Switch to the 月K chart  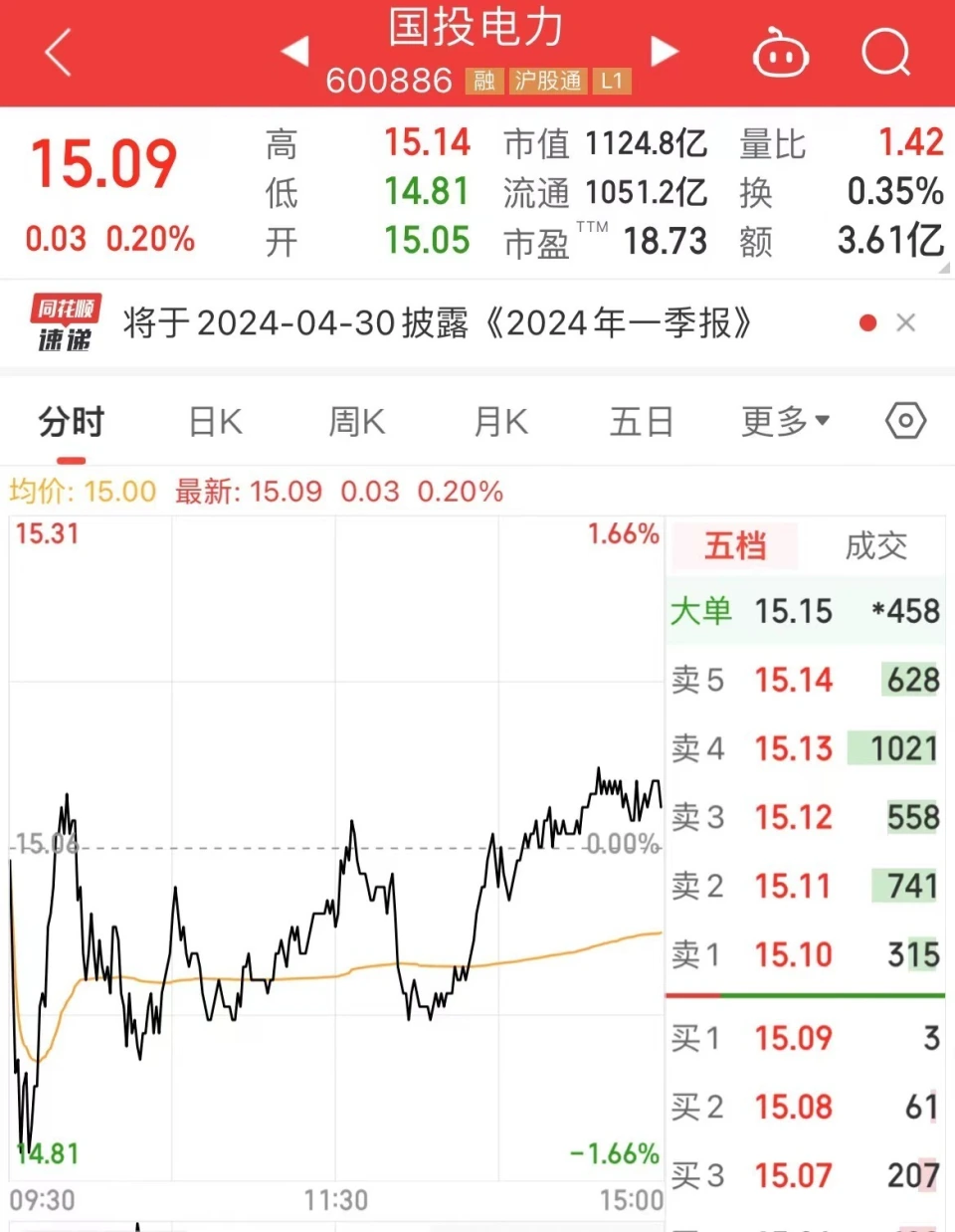pyautogui.click(x=500, y=422)
